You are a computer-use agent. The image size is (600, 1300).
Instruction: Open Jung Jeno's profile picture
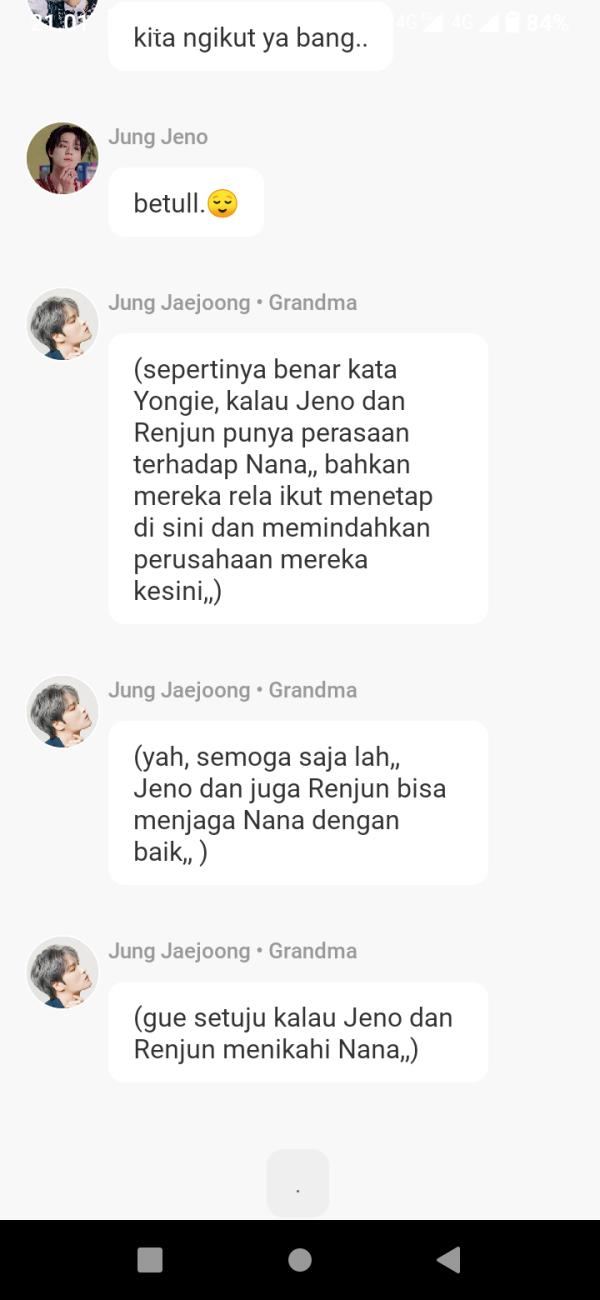pyautogui.click(x=62, y=158)
